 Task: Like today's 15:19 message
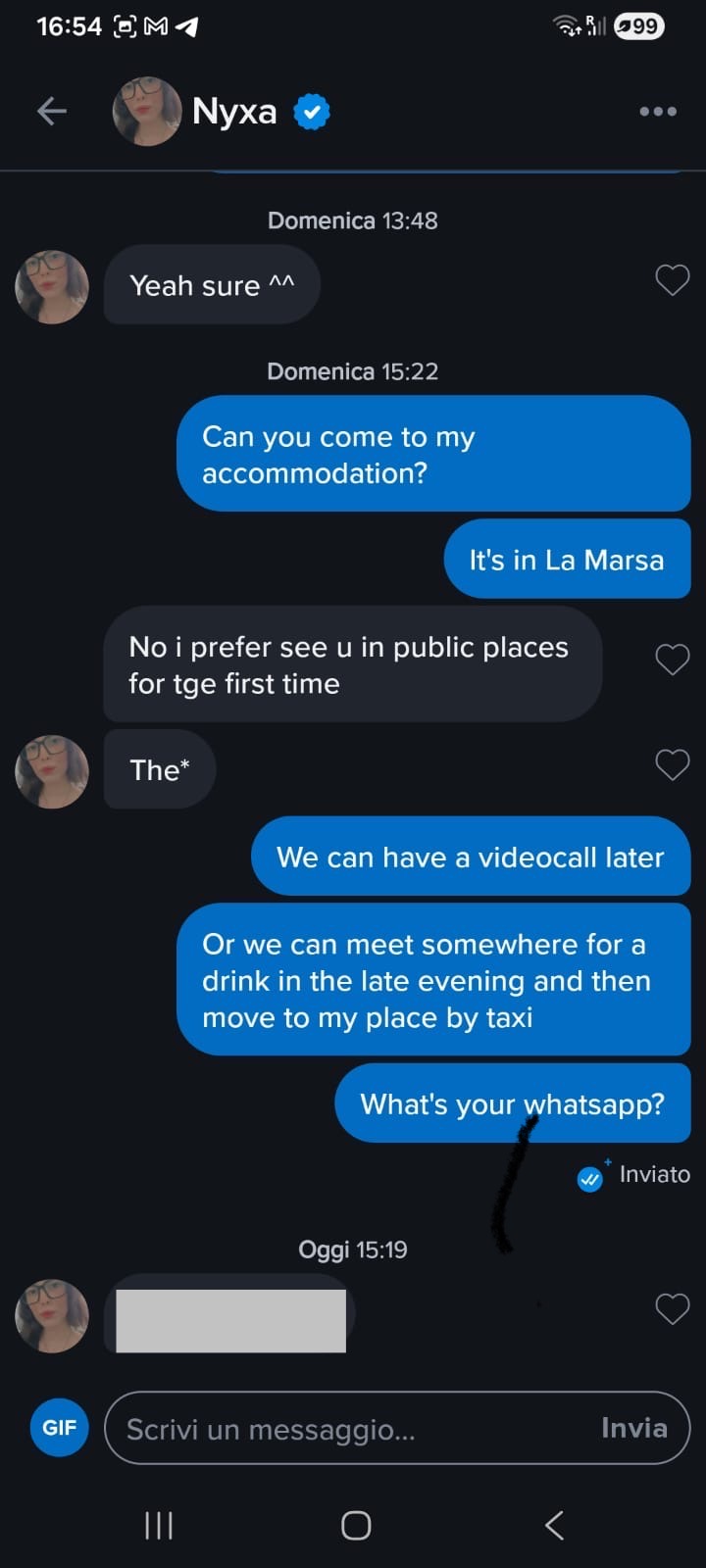coord(672,1309)
